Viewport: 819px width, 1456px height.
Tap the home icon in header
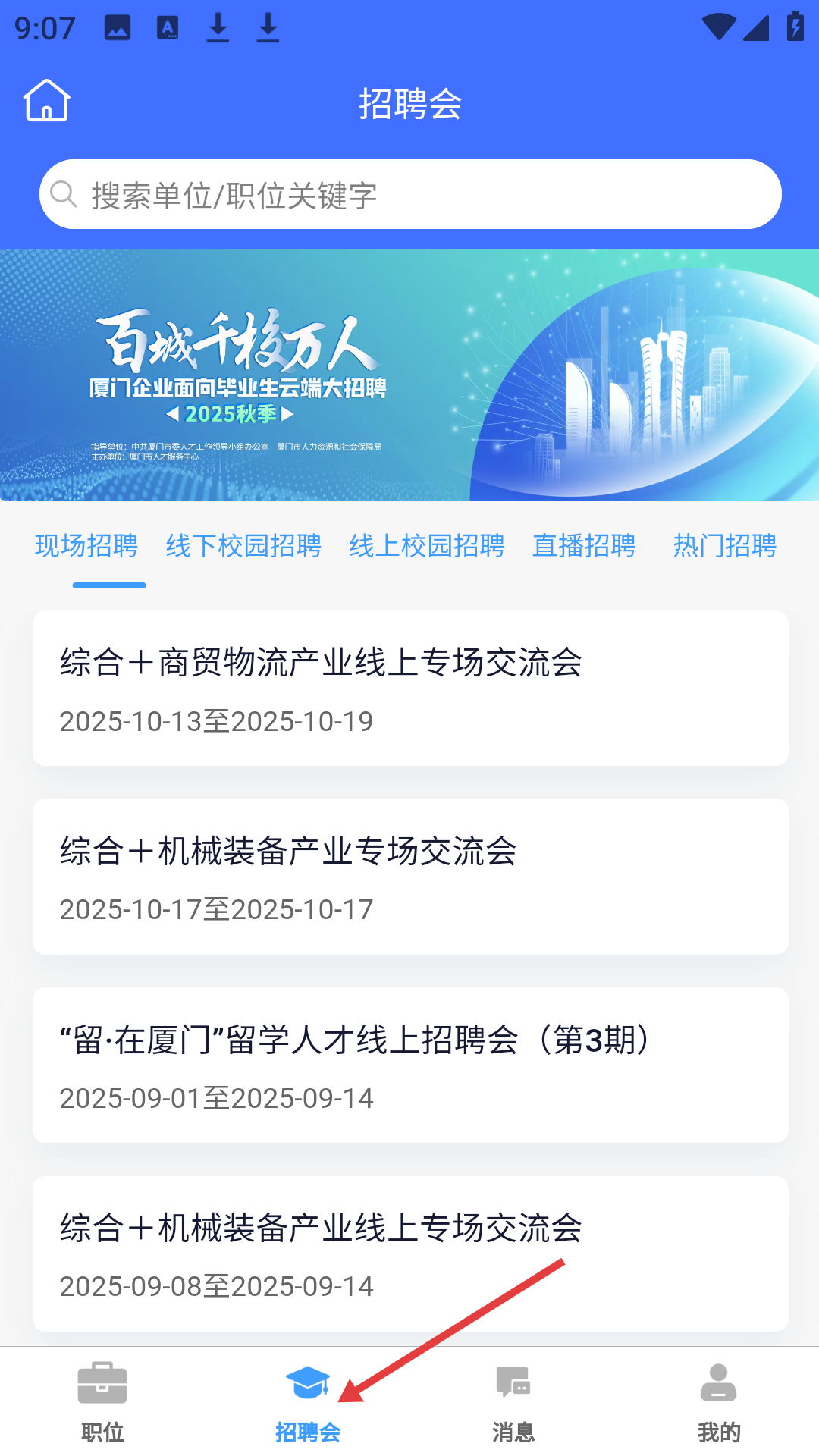coord(46,101)
